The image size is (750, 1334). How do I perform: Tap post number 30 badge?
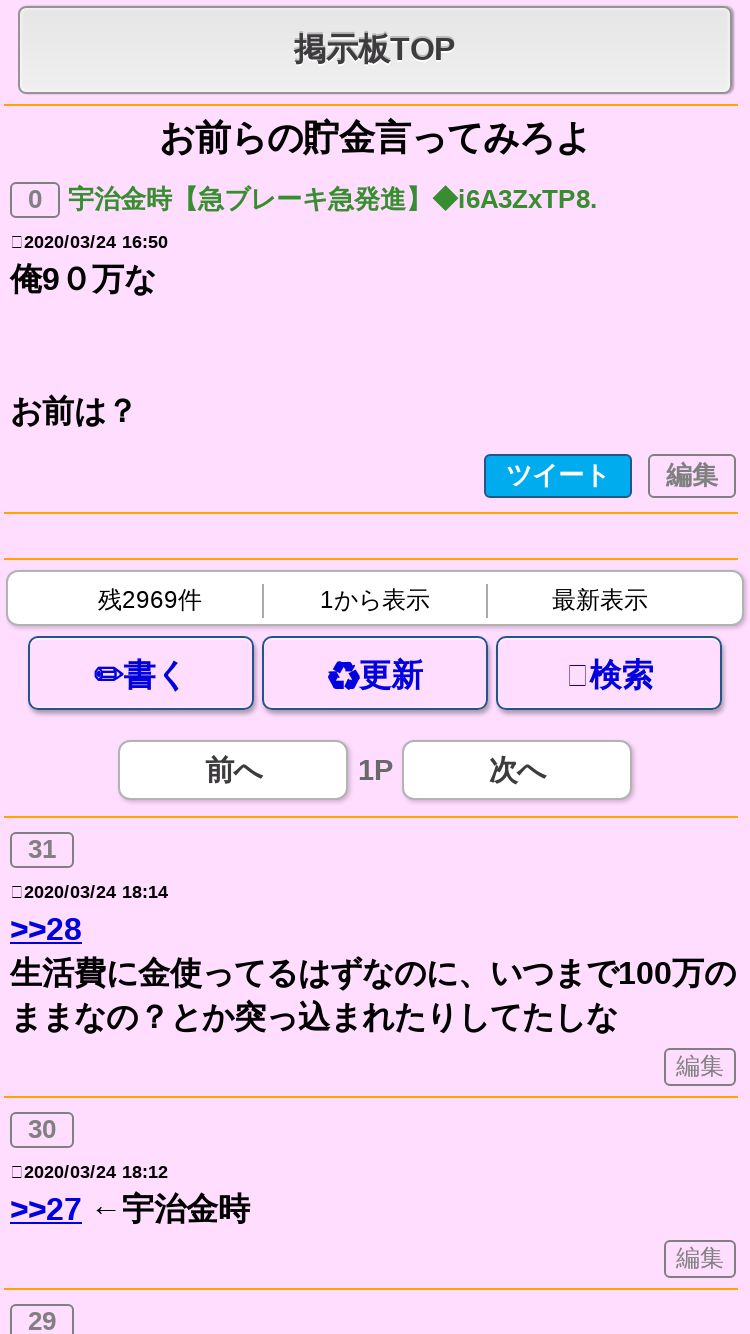coord(42,1130)
